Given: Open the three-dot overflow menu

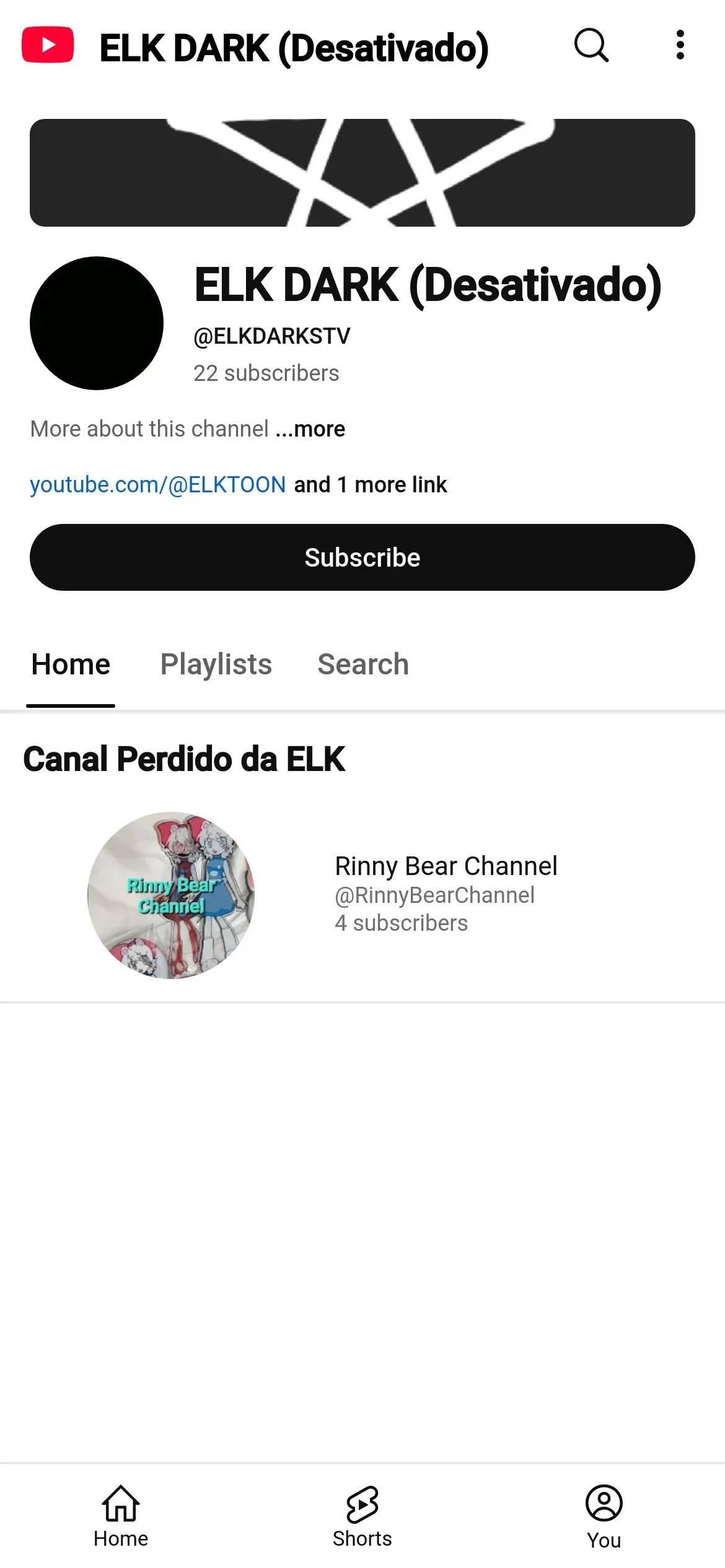Looking at the screenshot, I should point(680,45).
